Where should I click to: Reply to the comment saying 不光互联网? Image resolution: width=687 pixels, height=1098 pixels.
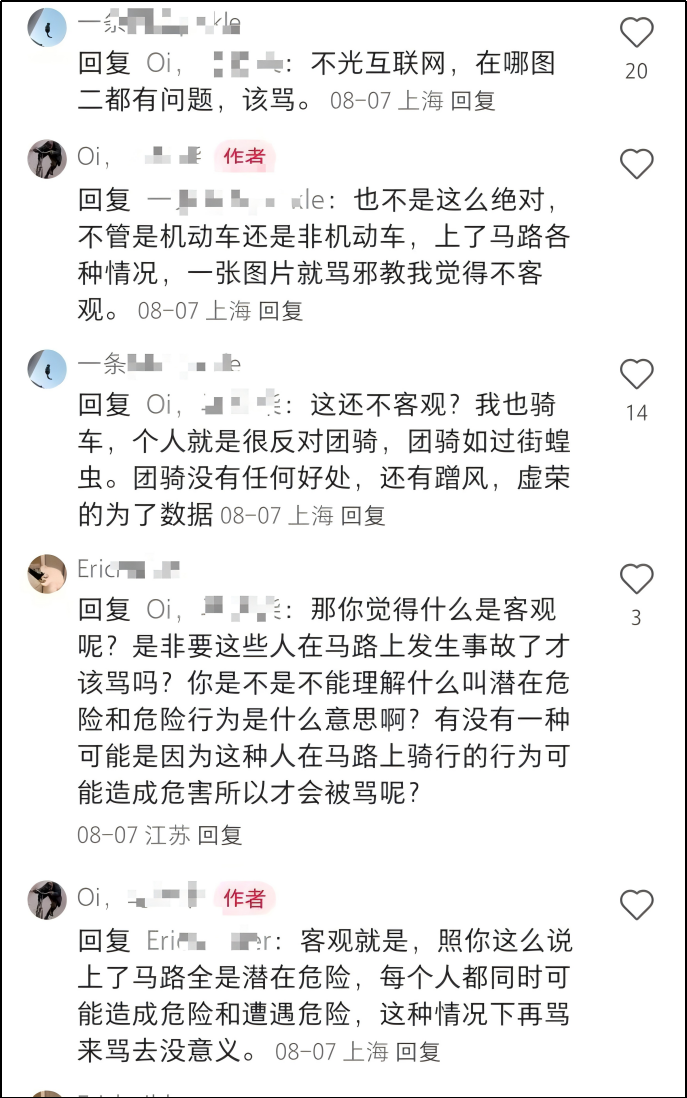pyautogui.click(x=473, y=101)
